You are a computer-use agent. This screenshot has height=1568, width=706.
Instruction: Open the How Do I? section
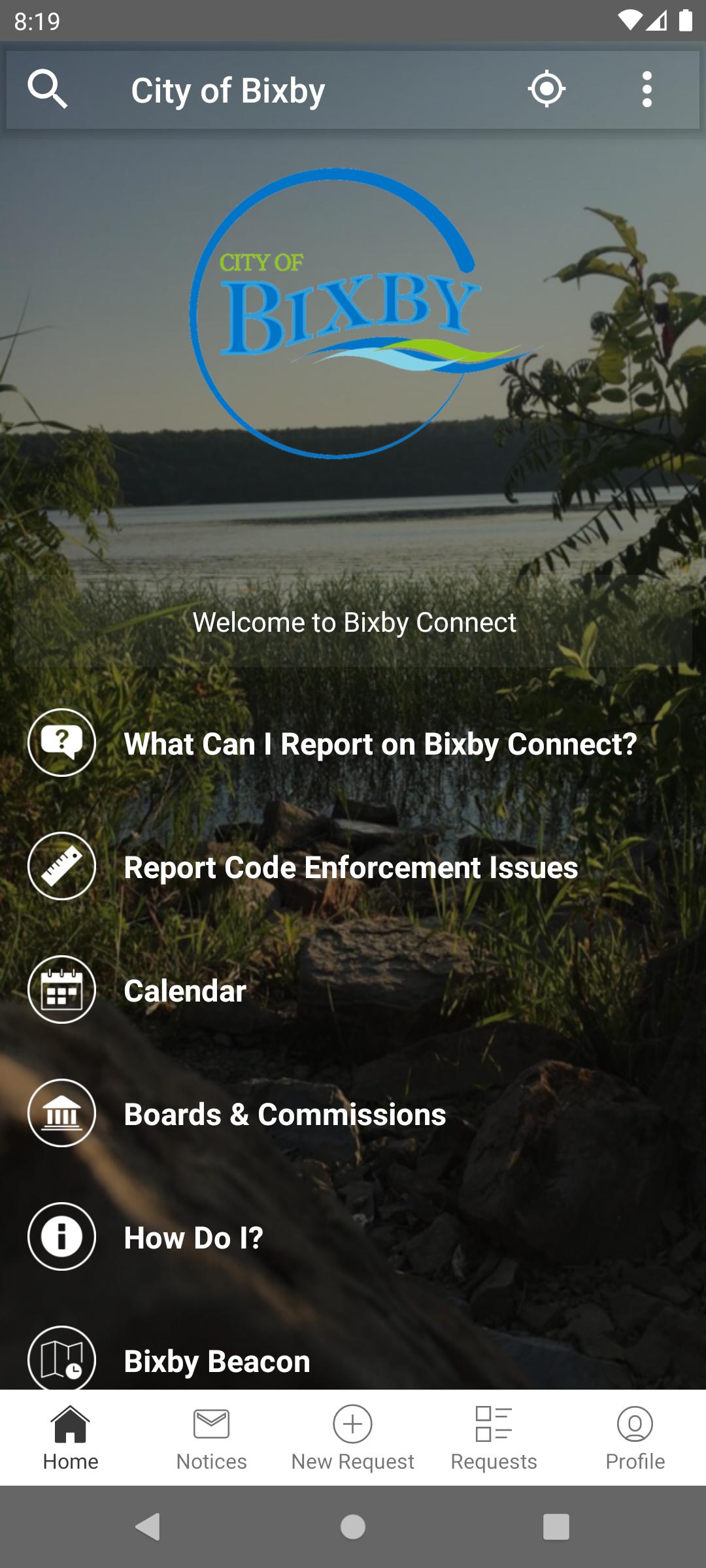pyautogui.click(x=193, y=1237)
